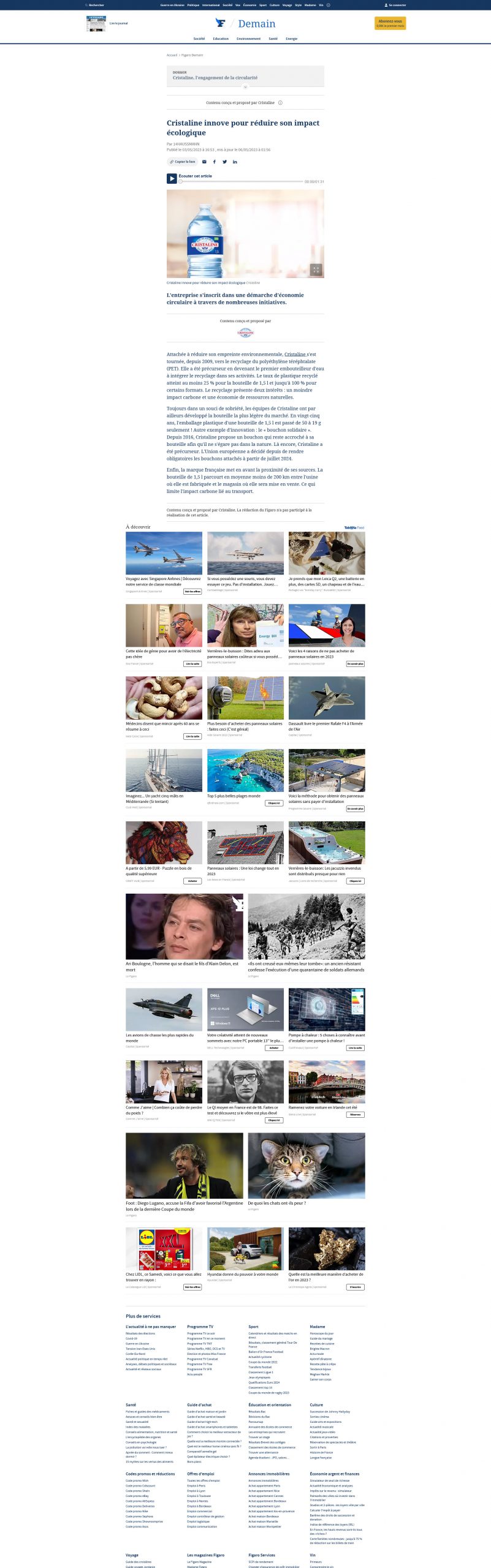Switch to the Santé section
This screenshot has height=1568, width=491.
click(273, 39)
